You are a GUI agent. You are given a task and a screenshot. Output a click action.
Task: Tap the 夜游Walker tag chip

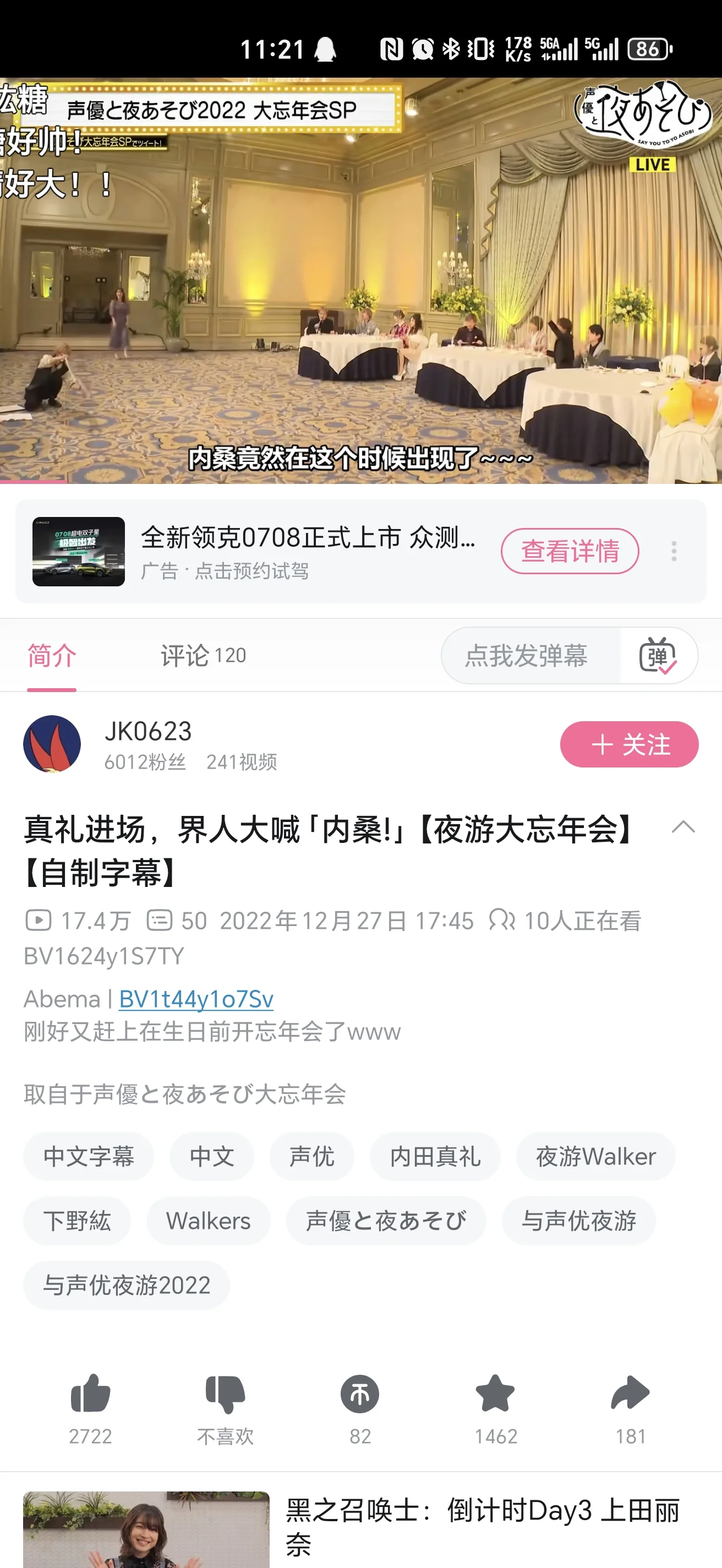coord(595,1157)
